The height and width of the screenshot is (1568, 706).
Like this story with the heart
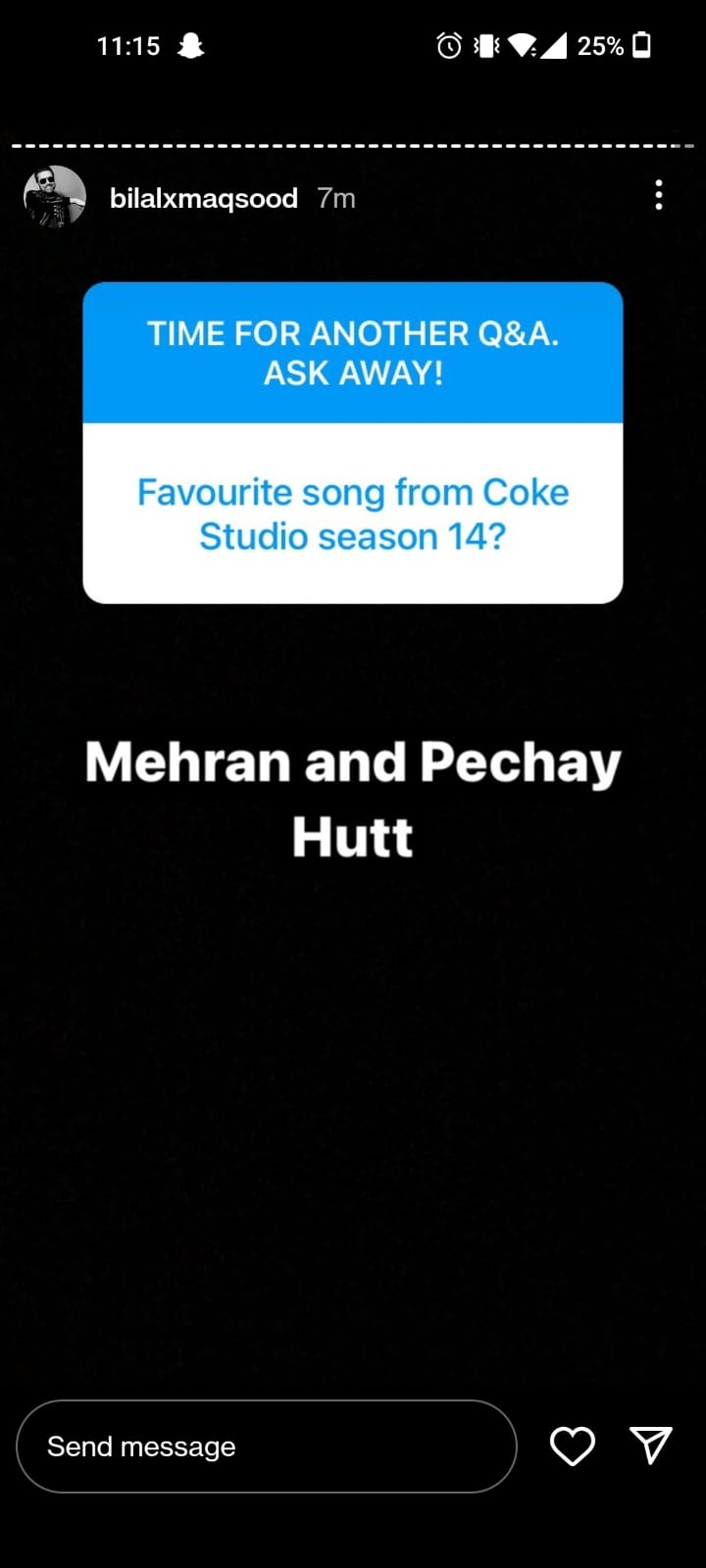(573, 1446)
